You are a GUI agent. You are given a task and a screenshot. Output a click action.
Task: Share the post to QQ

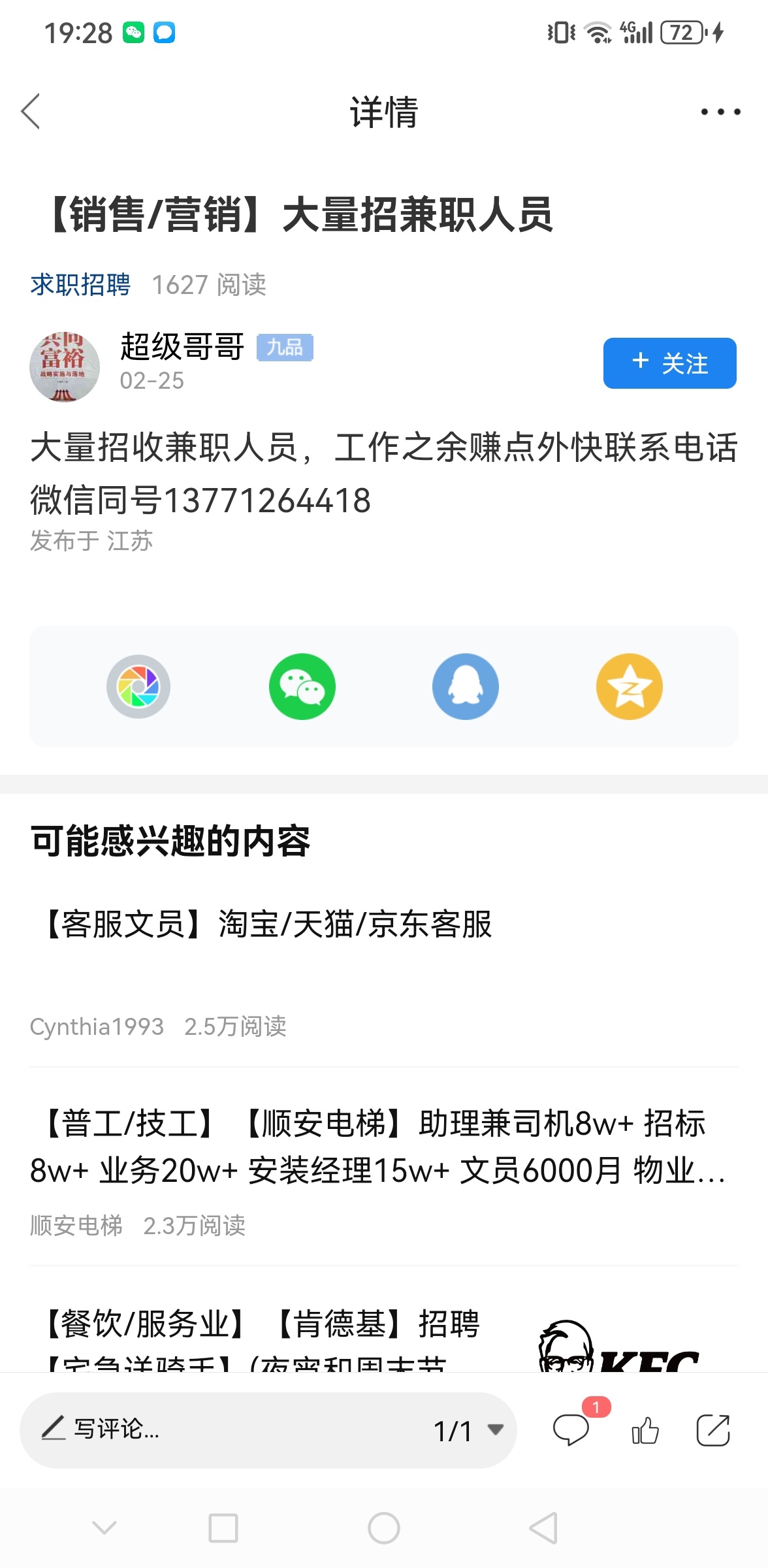[466, 687]
